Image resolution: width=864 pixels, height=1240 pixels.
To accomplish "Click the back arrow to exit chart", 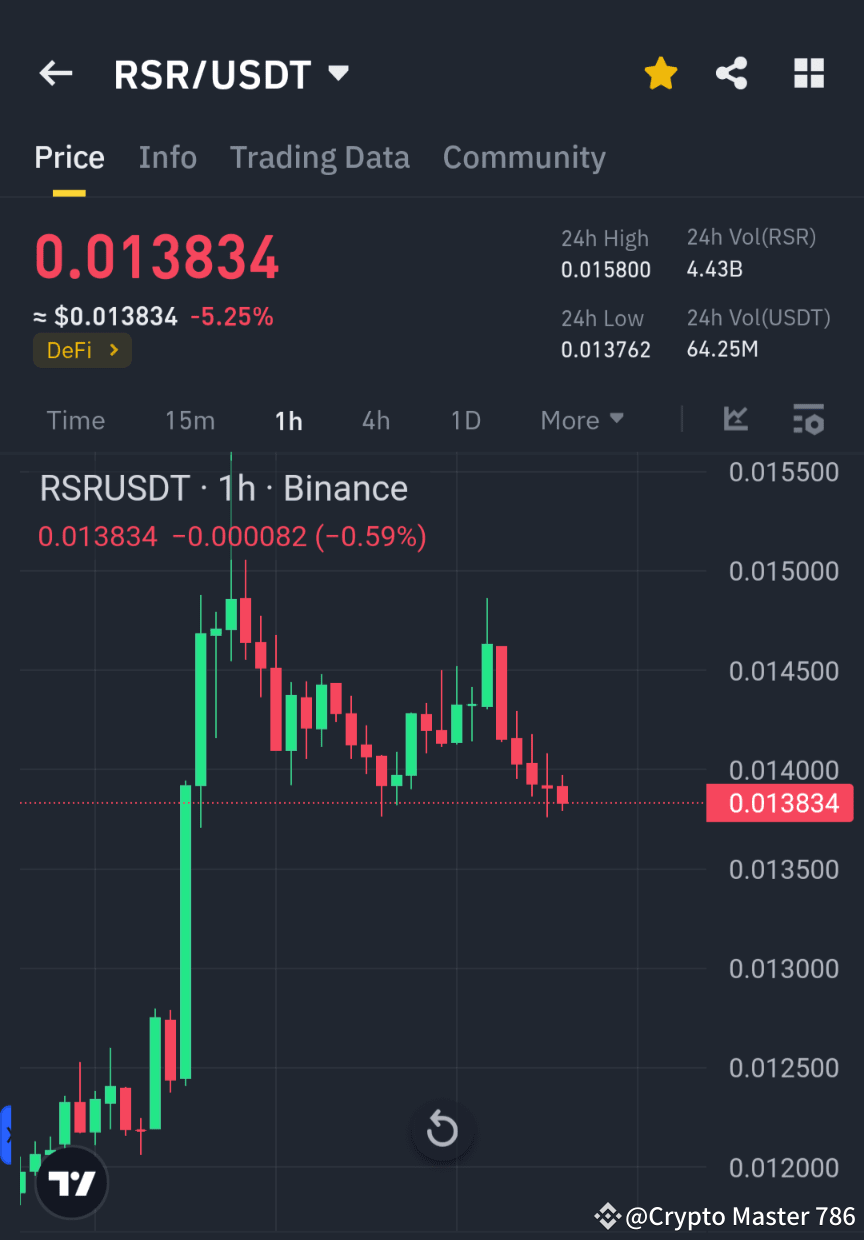I will (56, 73).
